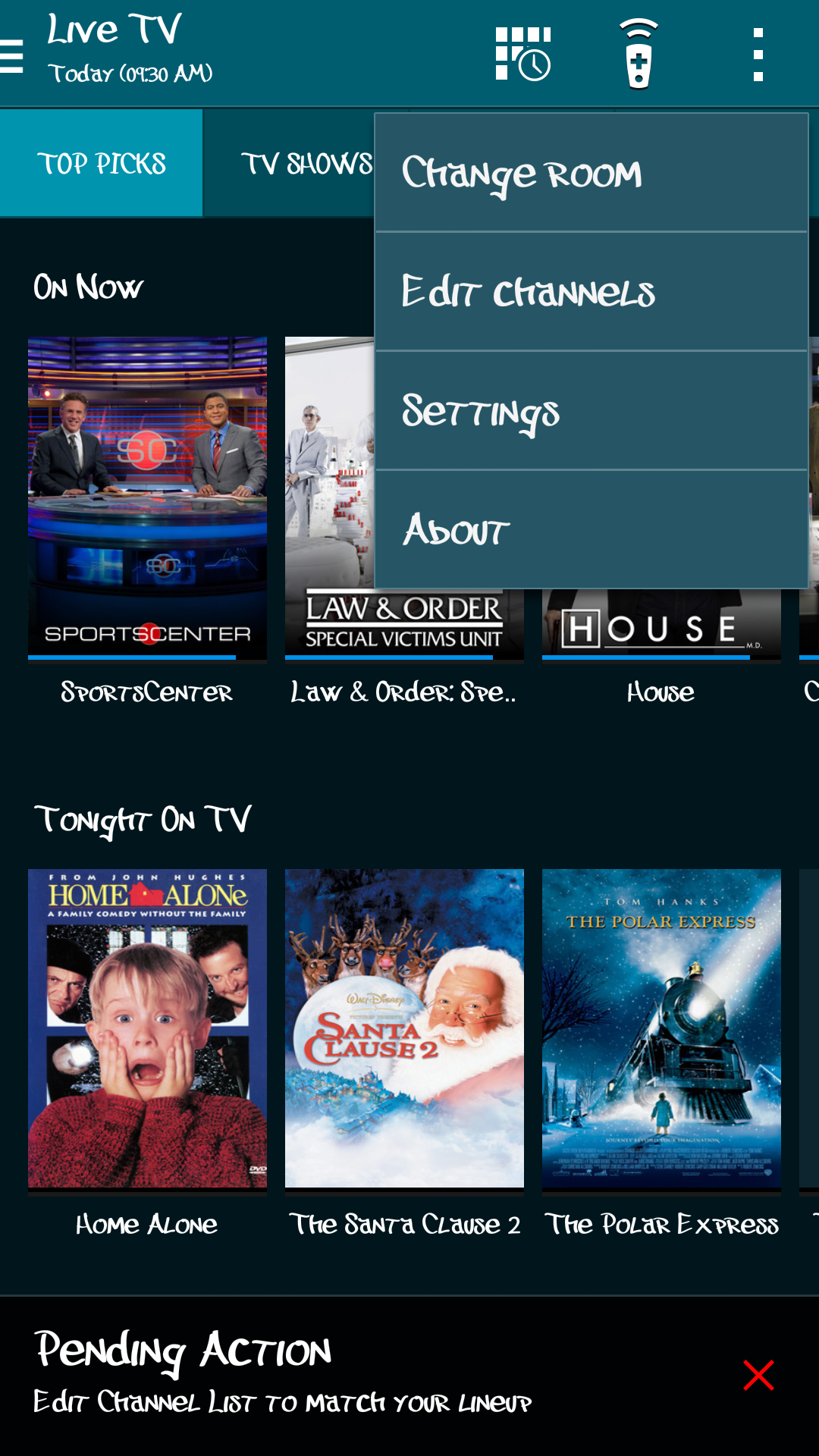Open The Polar Express movie tile
This screenshot has width=819, height=1456.
[x=661, y=1028]
